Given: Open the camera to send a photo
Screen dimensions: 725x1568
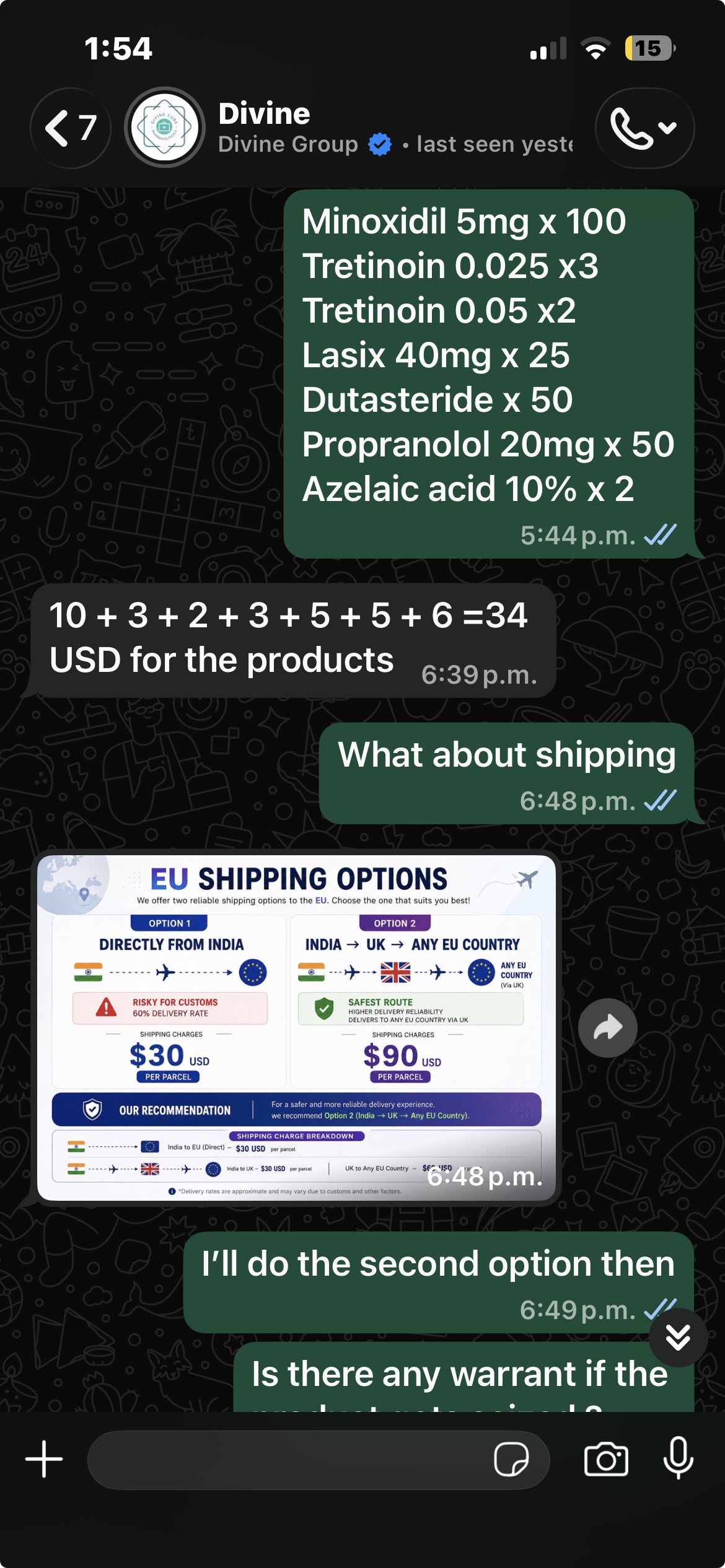Looking at the screenshot, I should [x=606, y=1460].
